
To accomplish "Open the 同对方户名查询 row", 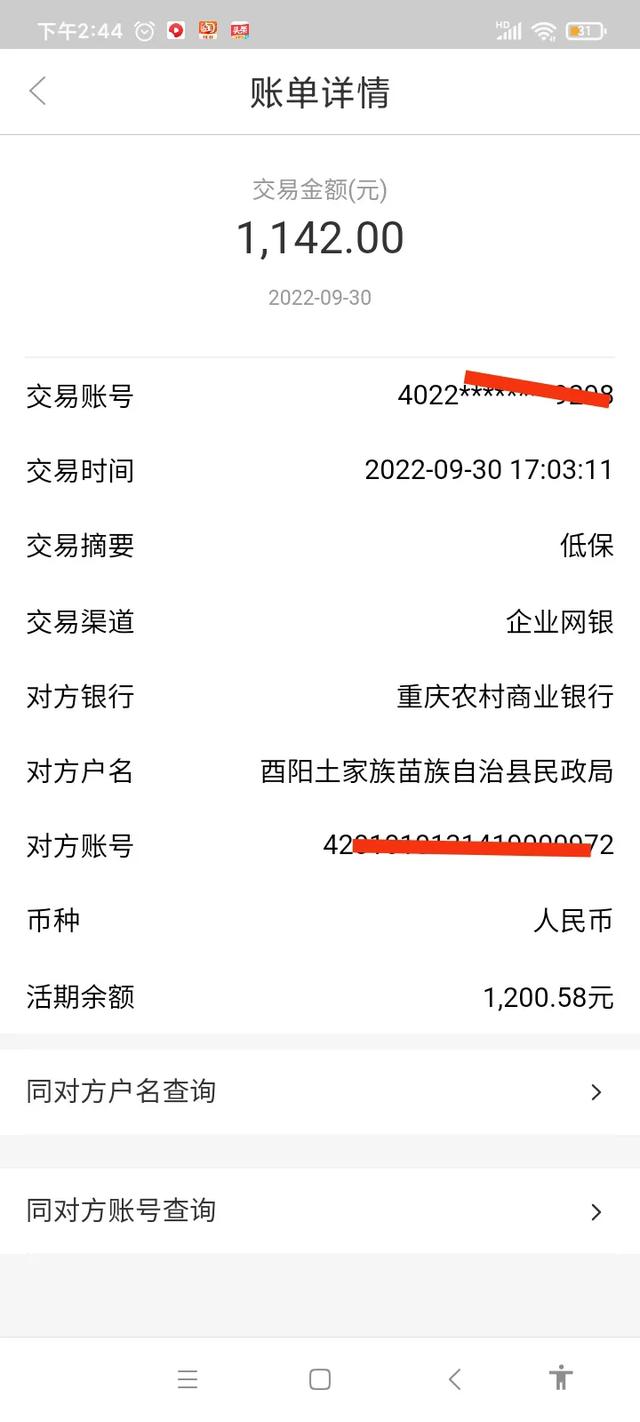I will (320, 1091).
